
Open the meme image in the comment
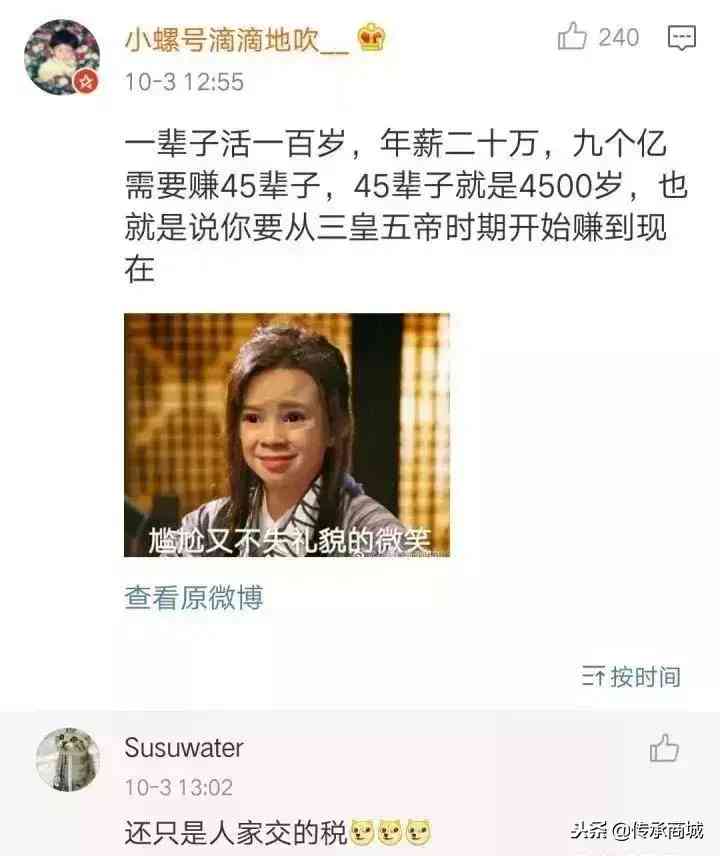click(x=286, y=435)
